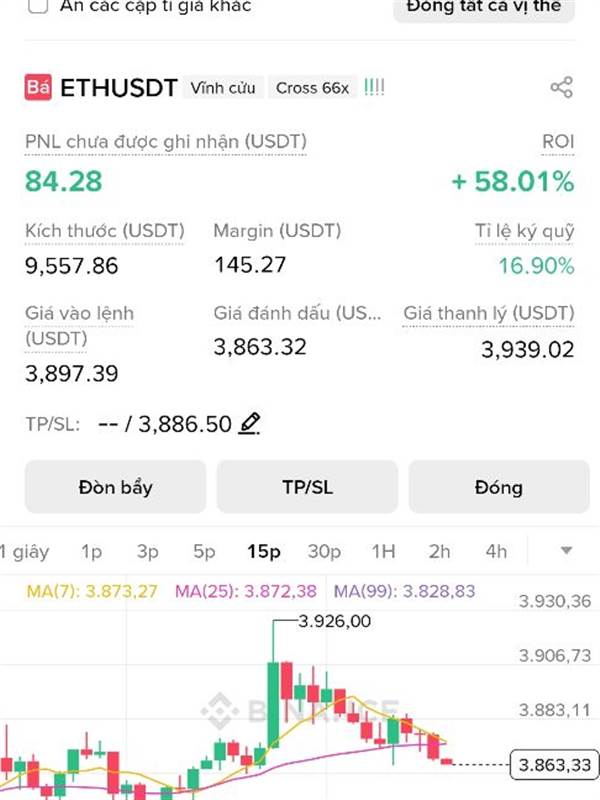
Task: Share the ETHUSDT position
Action: 561,87
